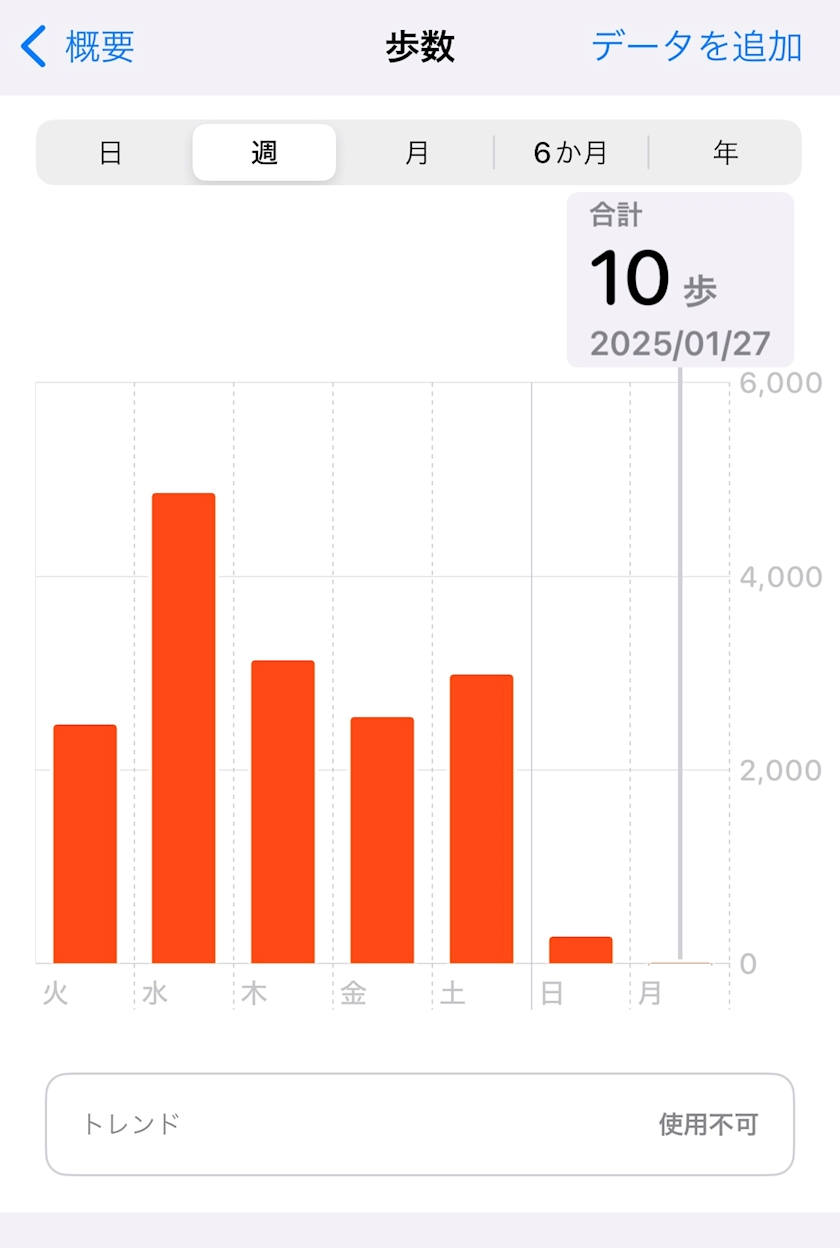The width and height of the screenshot is (840, 1248).
Task: Tap データを追加 to add data
Action: click(696, 47)
